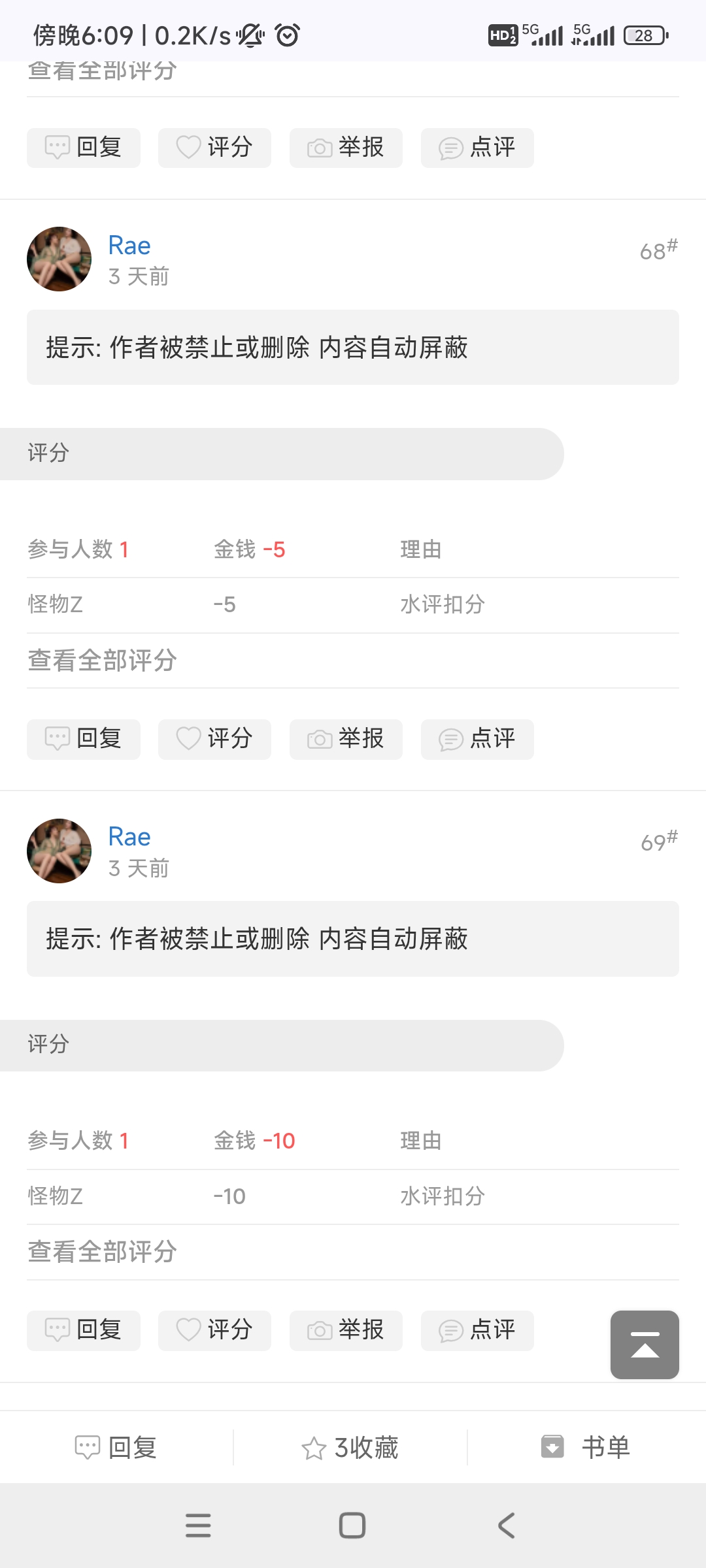Open 查看全部评分 for post 68#
The width and height of the screenshot is (706, 1568).
(103, 661)
